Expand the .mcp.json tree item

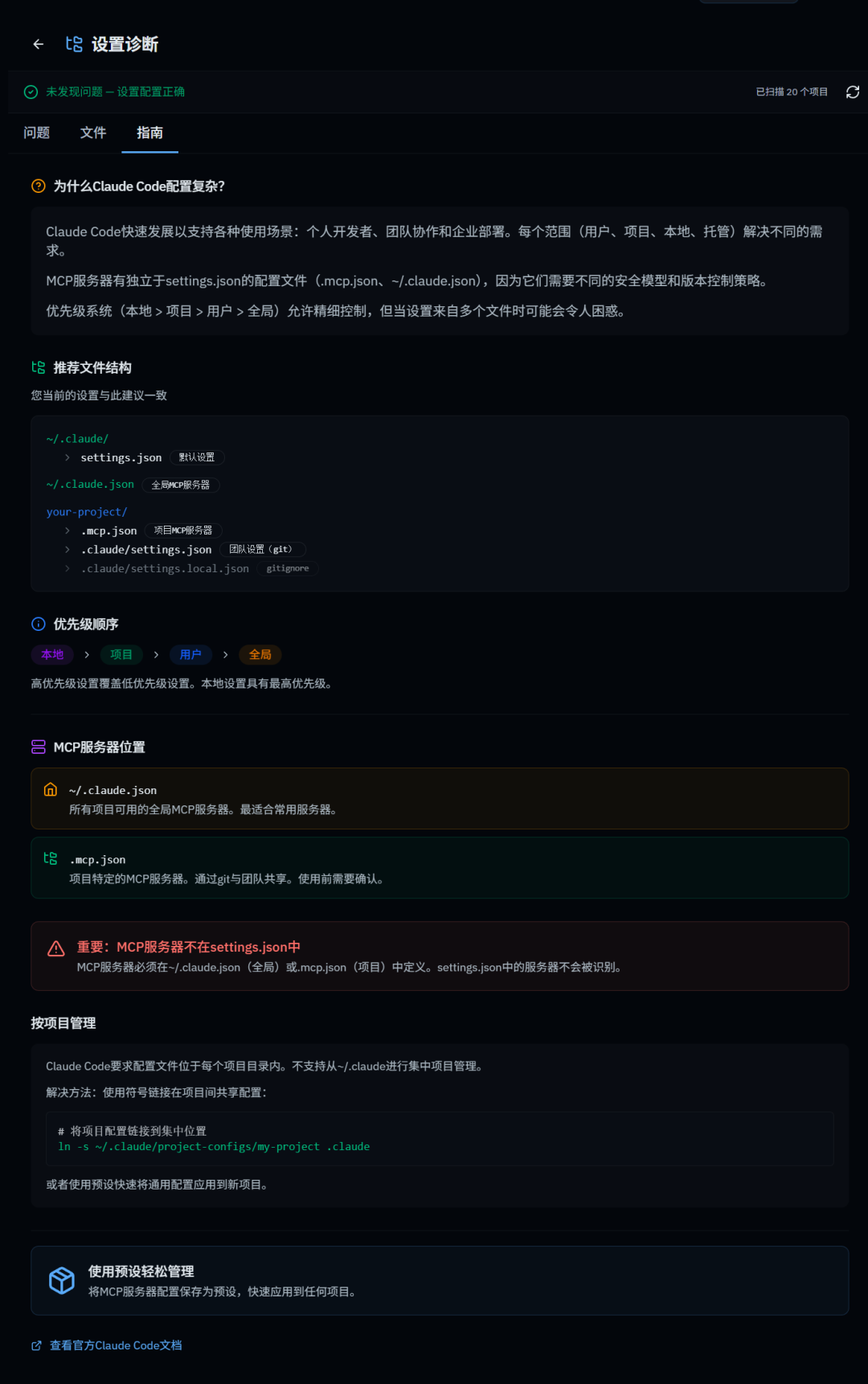click(68, 530)
